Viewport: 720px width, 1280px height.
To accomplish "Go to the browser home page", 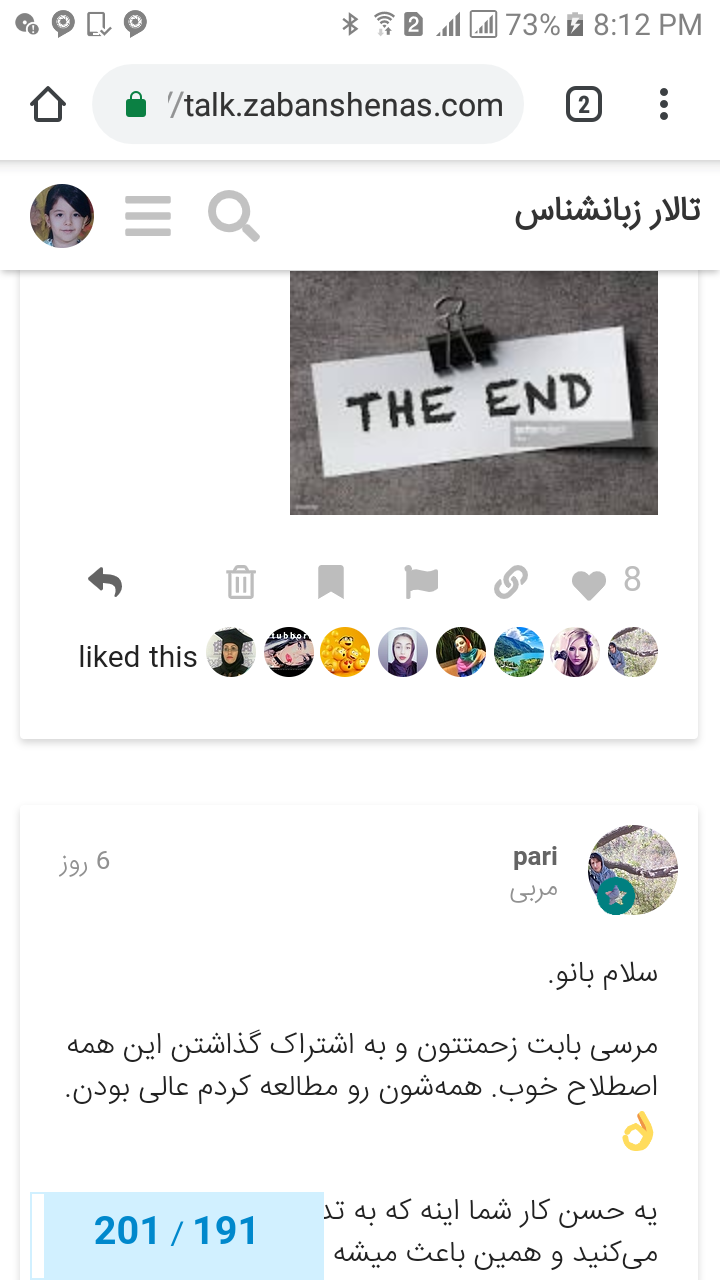I will pos(48,104).
